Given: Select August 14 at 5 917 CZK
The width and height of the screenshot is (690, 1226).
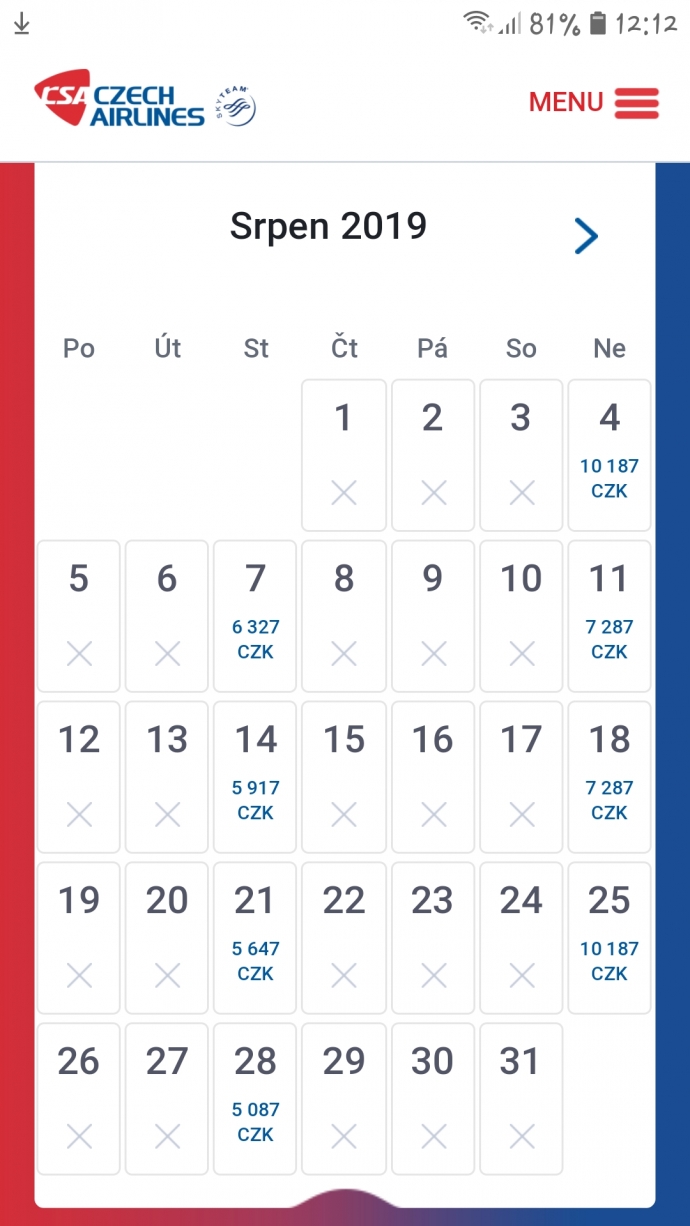Looking at the screenshot, I should click(255, 777).
